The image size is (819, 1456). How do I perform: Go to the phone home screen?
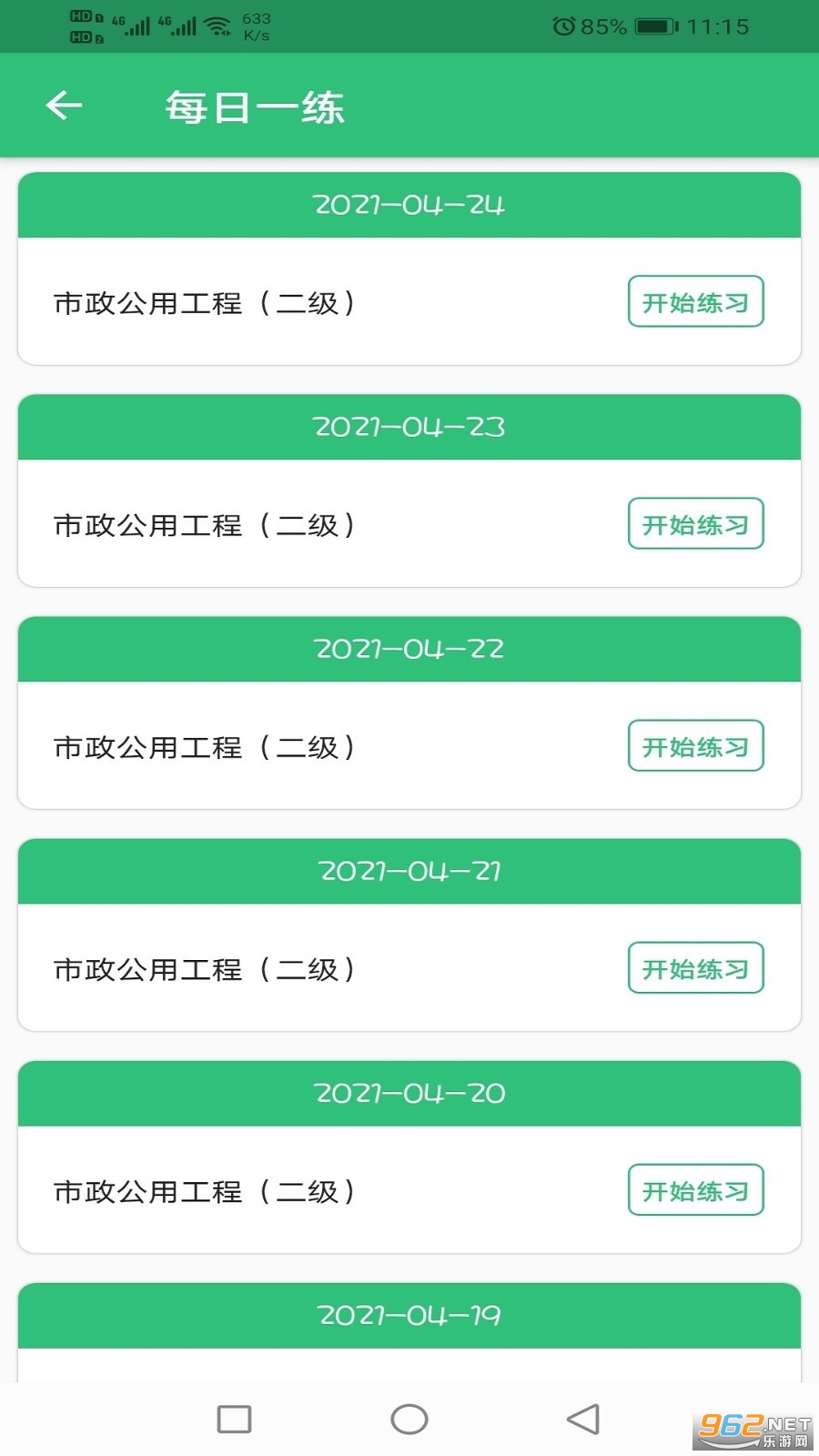[x=409, y=1419]
